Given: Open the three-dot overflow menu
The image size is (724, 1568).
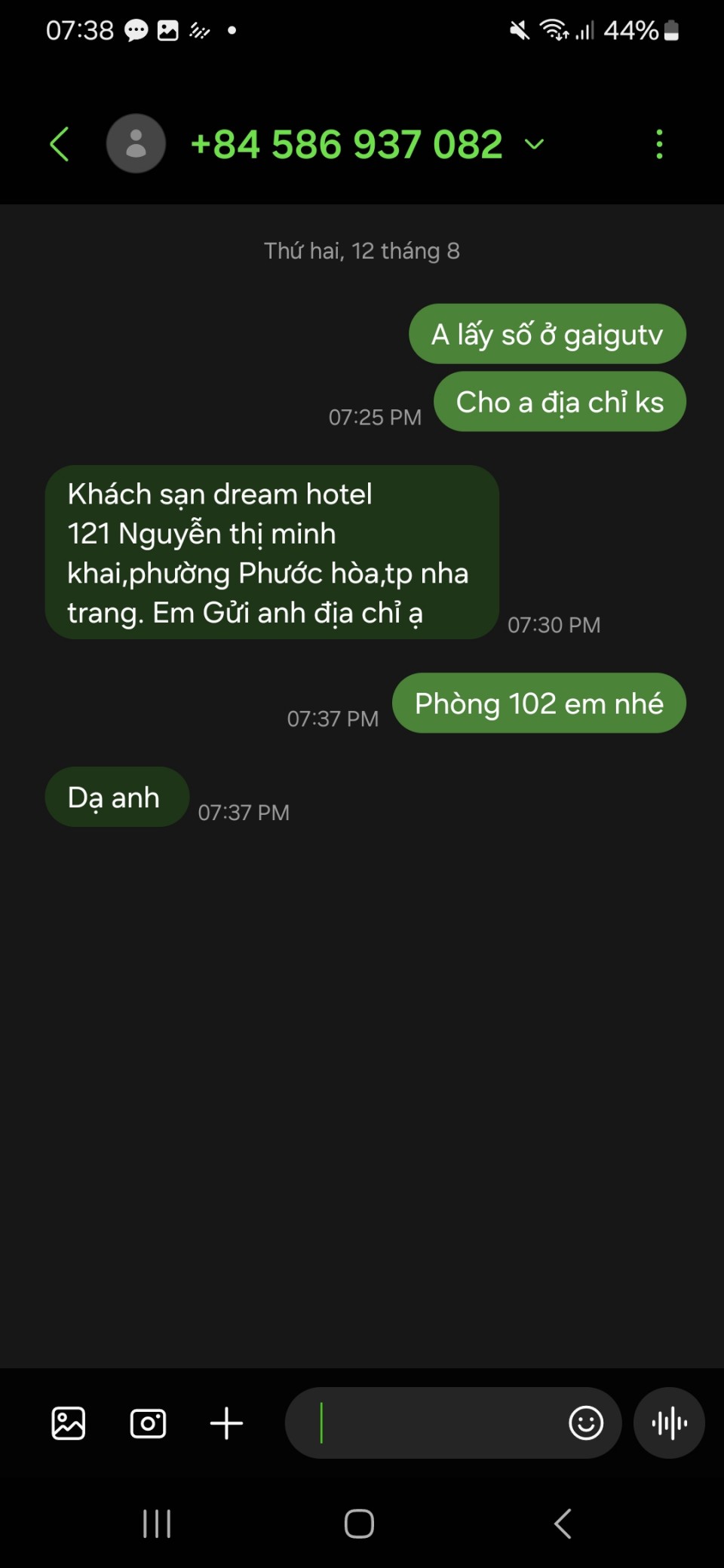Looking at the screenshot, I should coord(659,144).
